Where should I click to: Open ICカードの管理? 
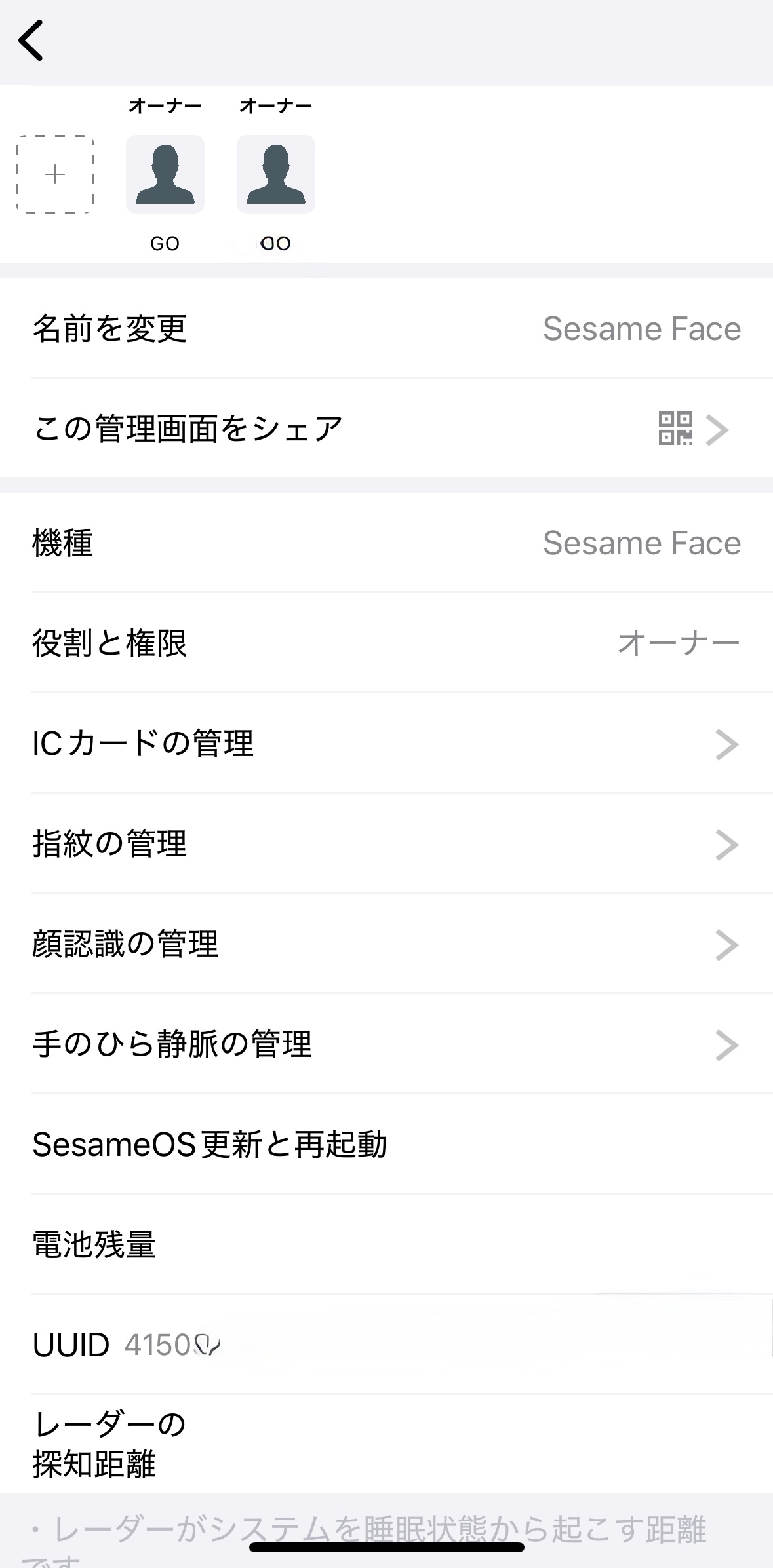click(x=387, y=743)
